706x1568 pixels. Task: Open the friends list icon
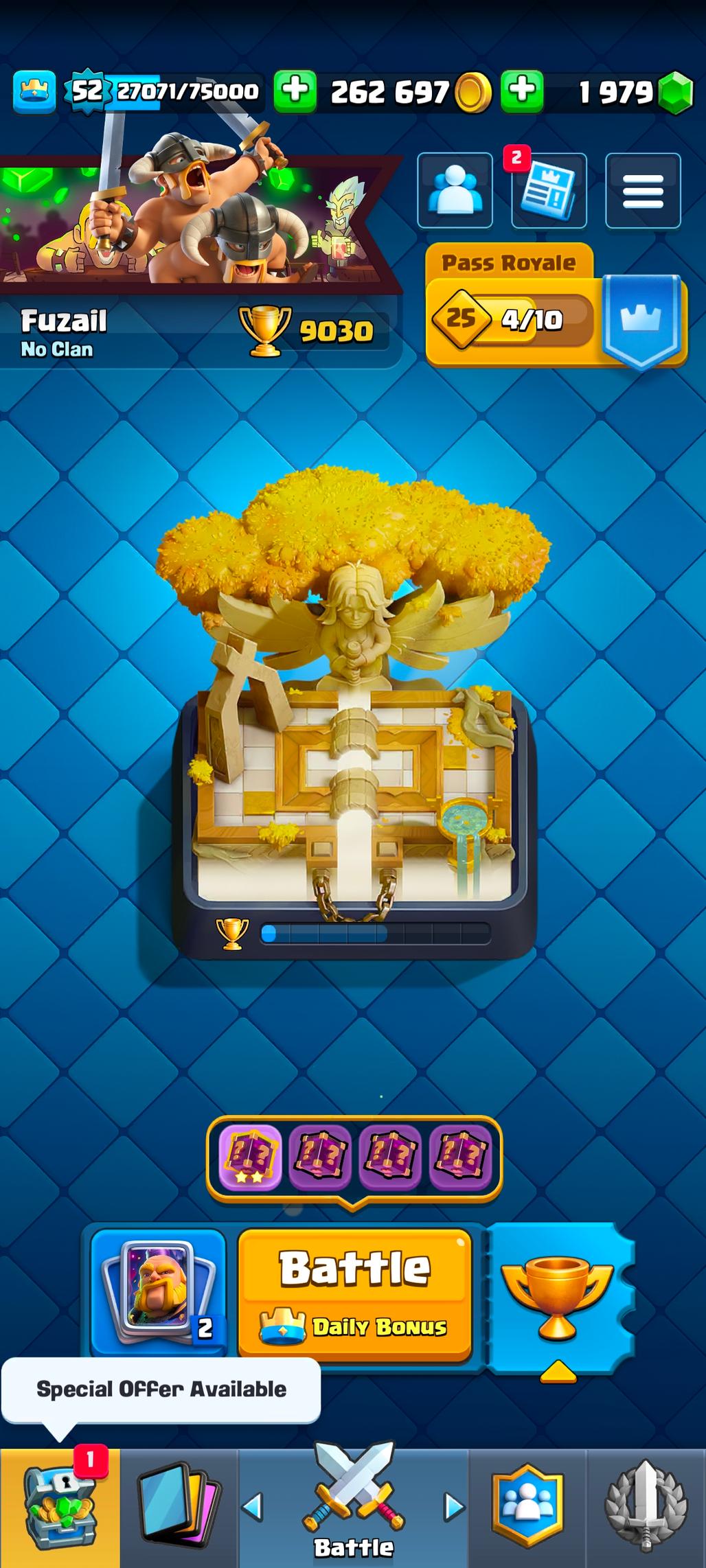[x=455, y=190]
